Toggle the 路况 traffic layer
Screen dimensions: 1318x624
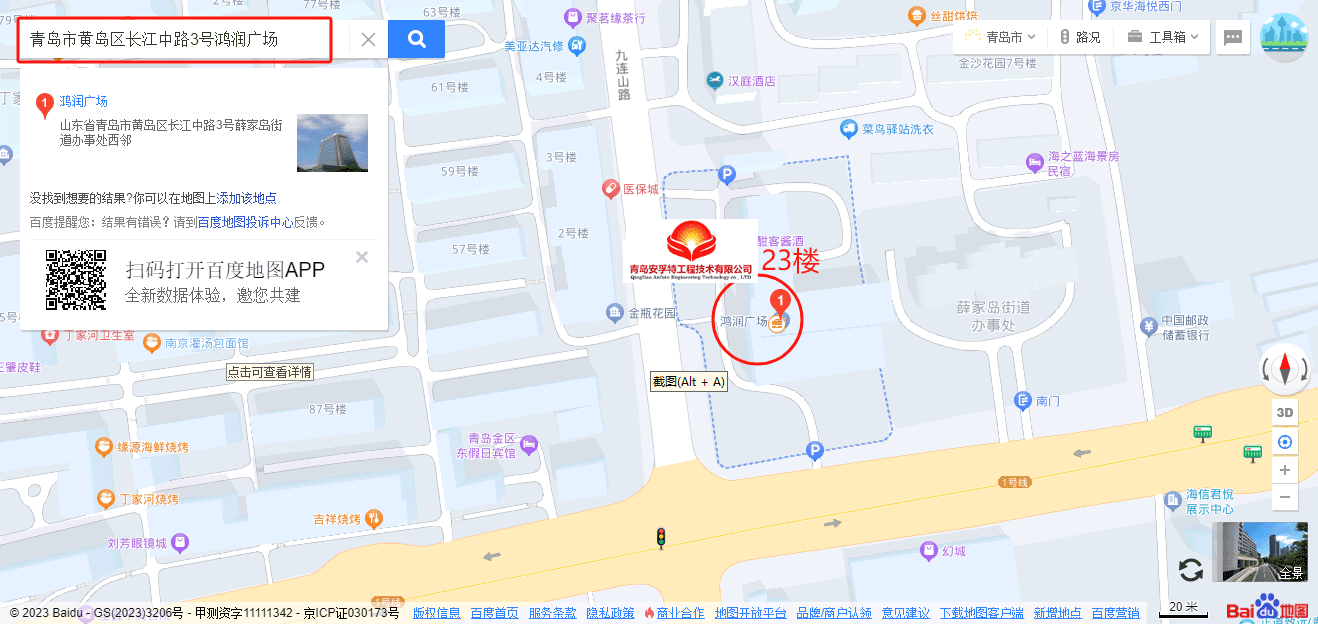click(1080, 37)
